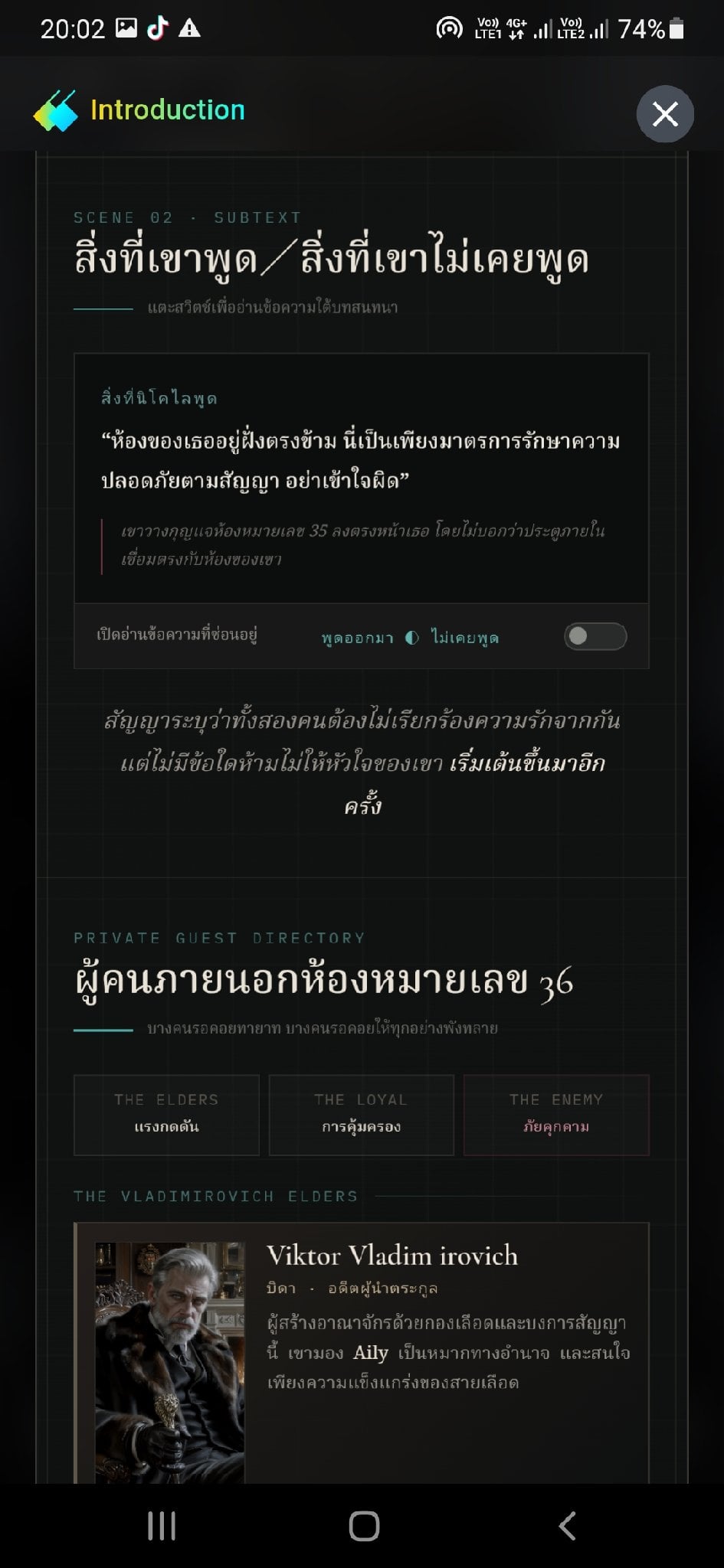Select The Elders tab
The height and width of the screenshot is (1568, 724).
[166, 1115]
